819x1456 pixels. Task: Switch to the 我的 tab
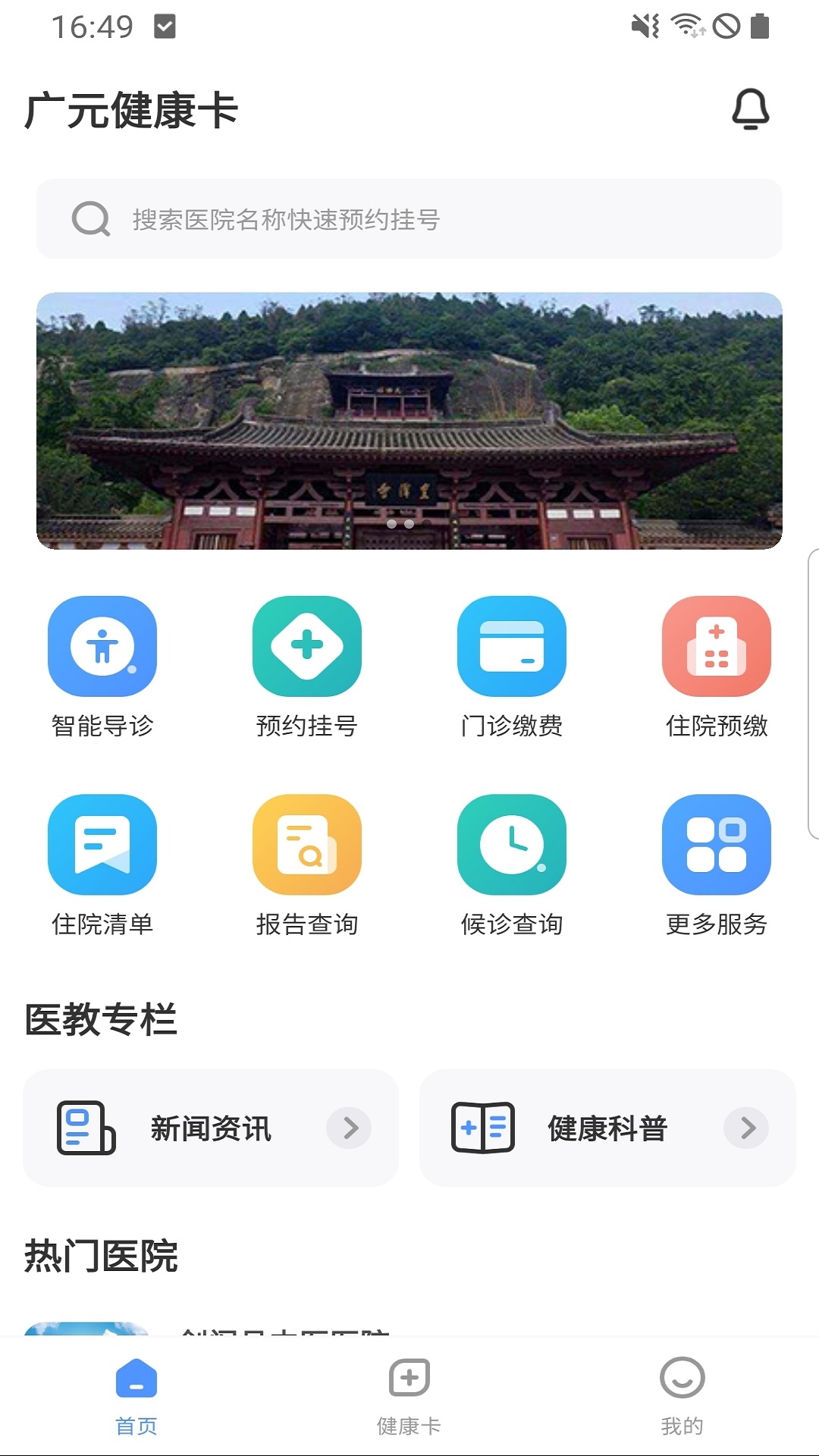pos(682,1395)
